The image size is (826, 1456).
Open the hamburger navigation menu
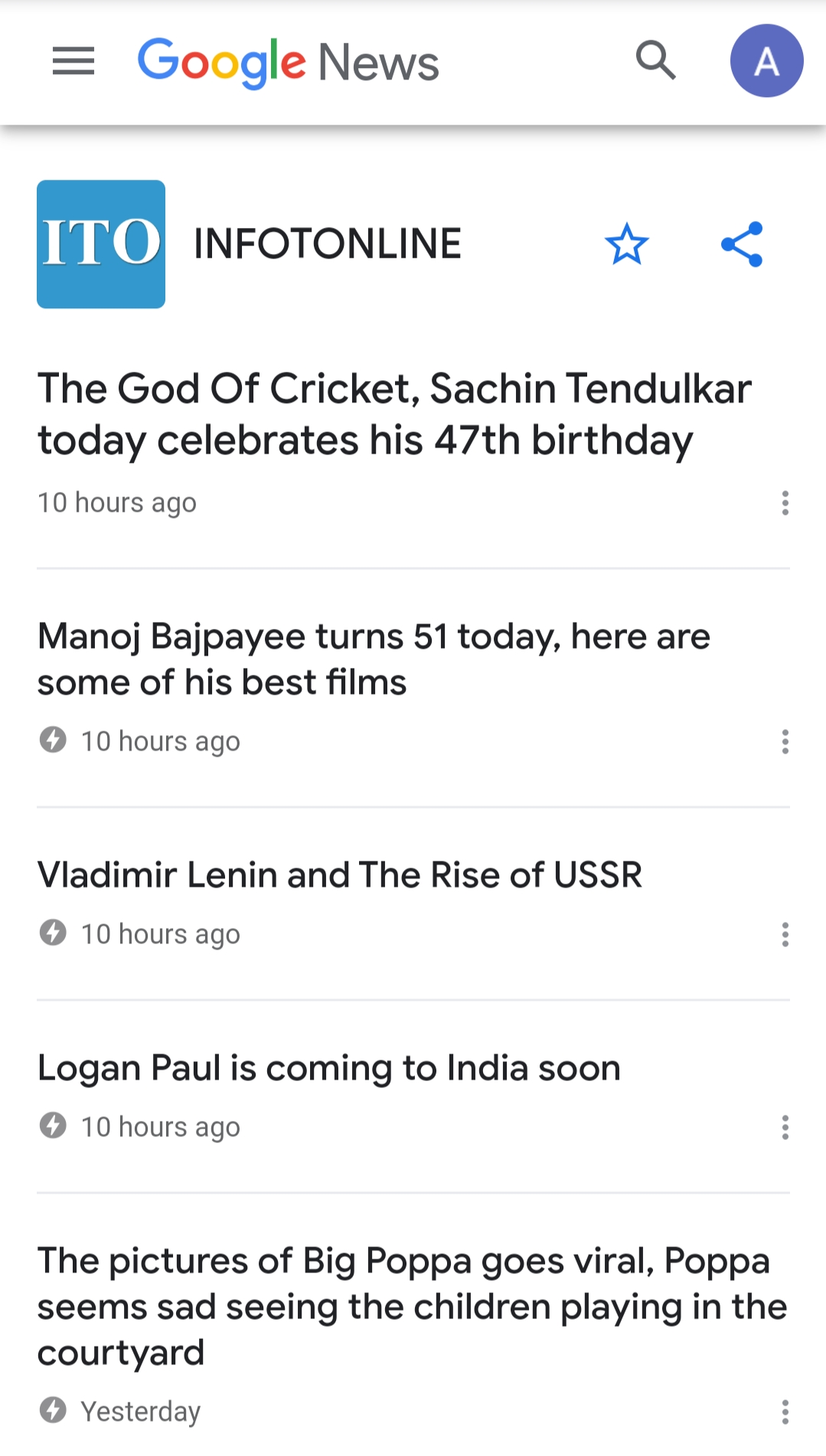tap(73, 61)
